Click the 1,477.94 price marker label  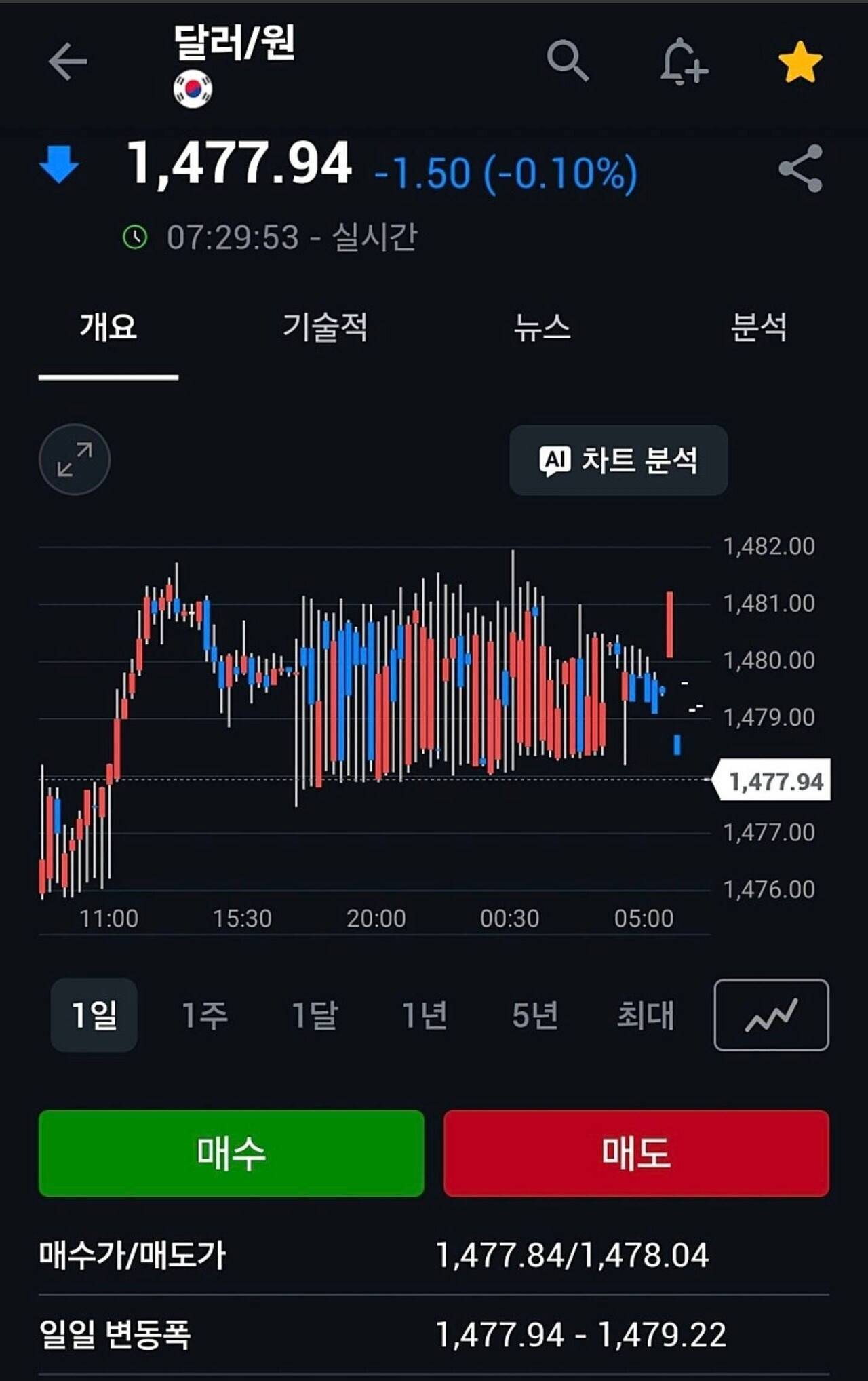pyautogui.click(x=776, y=781)
